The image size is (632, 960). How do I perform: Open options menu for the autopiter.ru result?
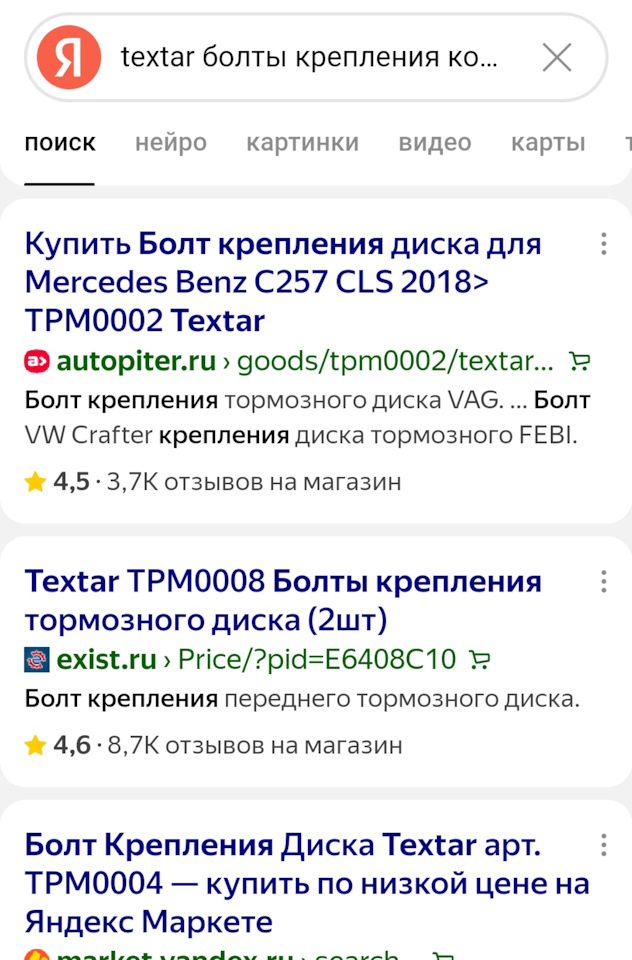(603, 244)
